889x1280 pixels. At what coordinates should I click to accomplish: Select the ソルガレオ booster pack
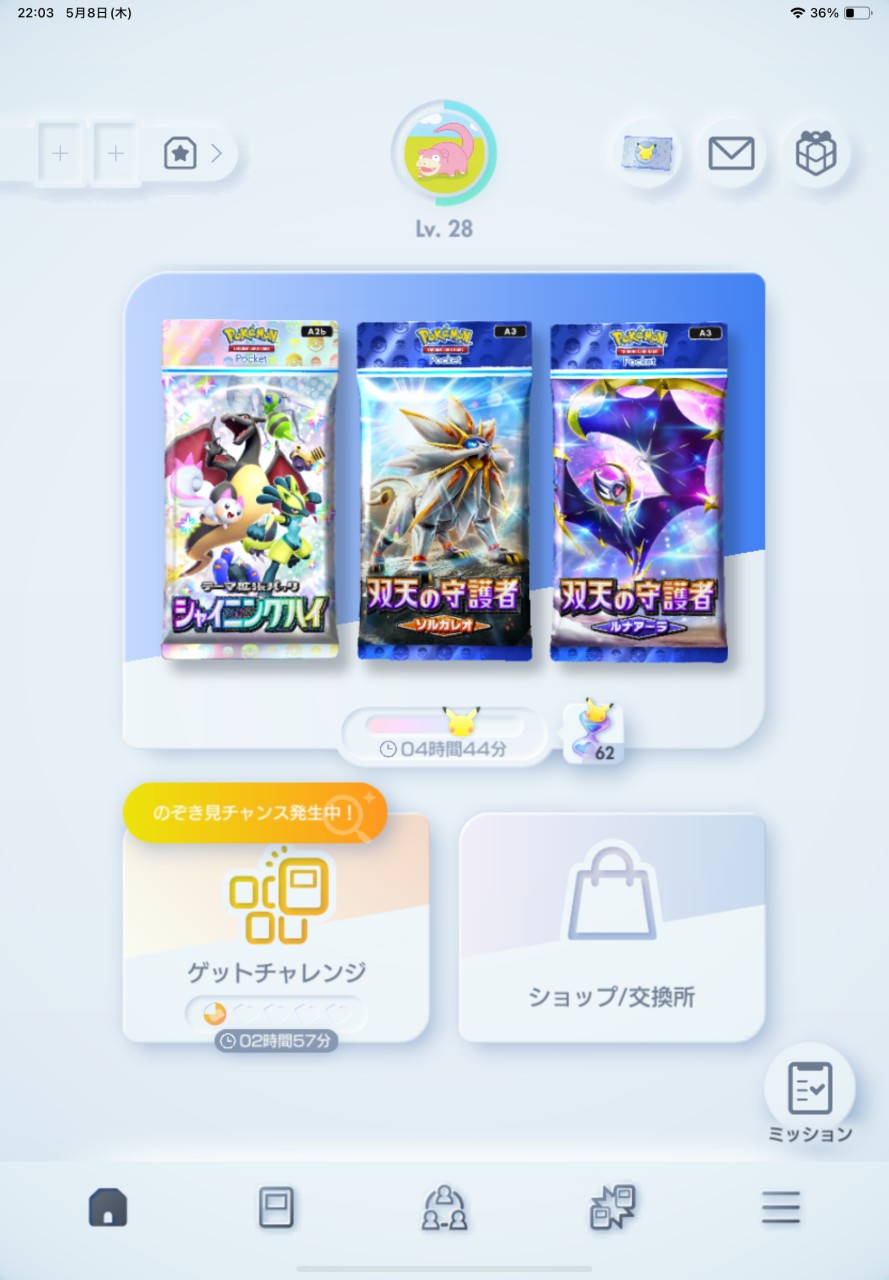(x=444, y=490)
